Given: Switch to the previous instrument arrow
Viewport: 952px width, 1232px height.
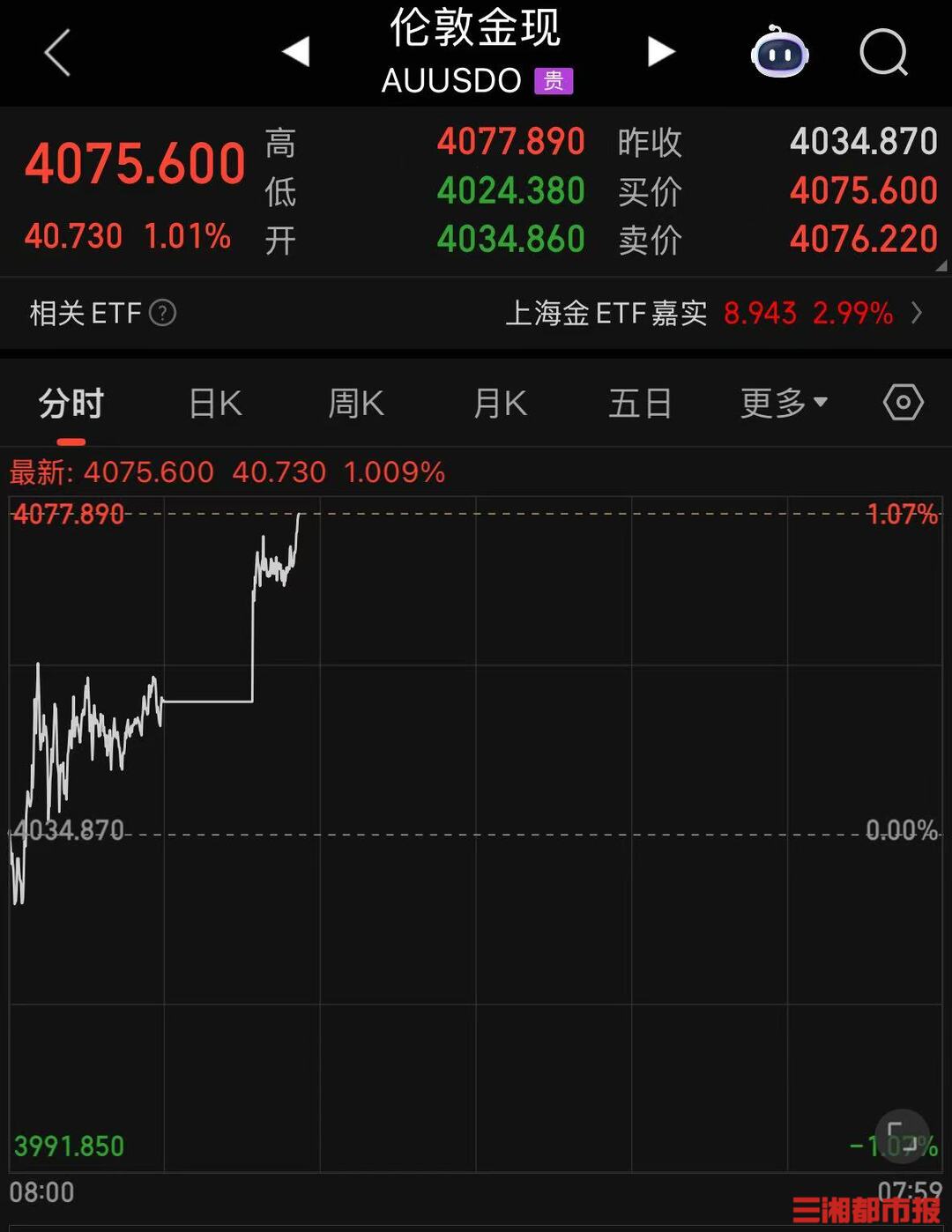Looking at the screenshot, I should [x=296, y=51].
